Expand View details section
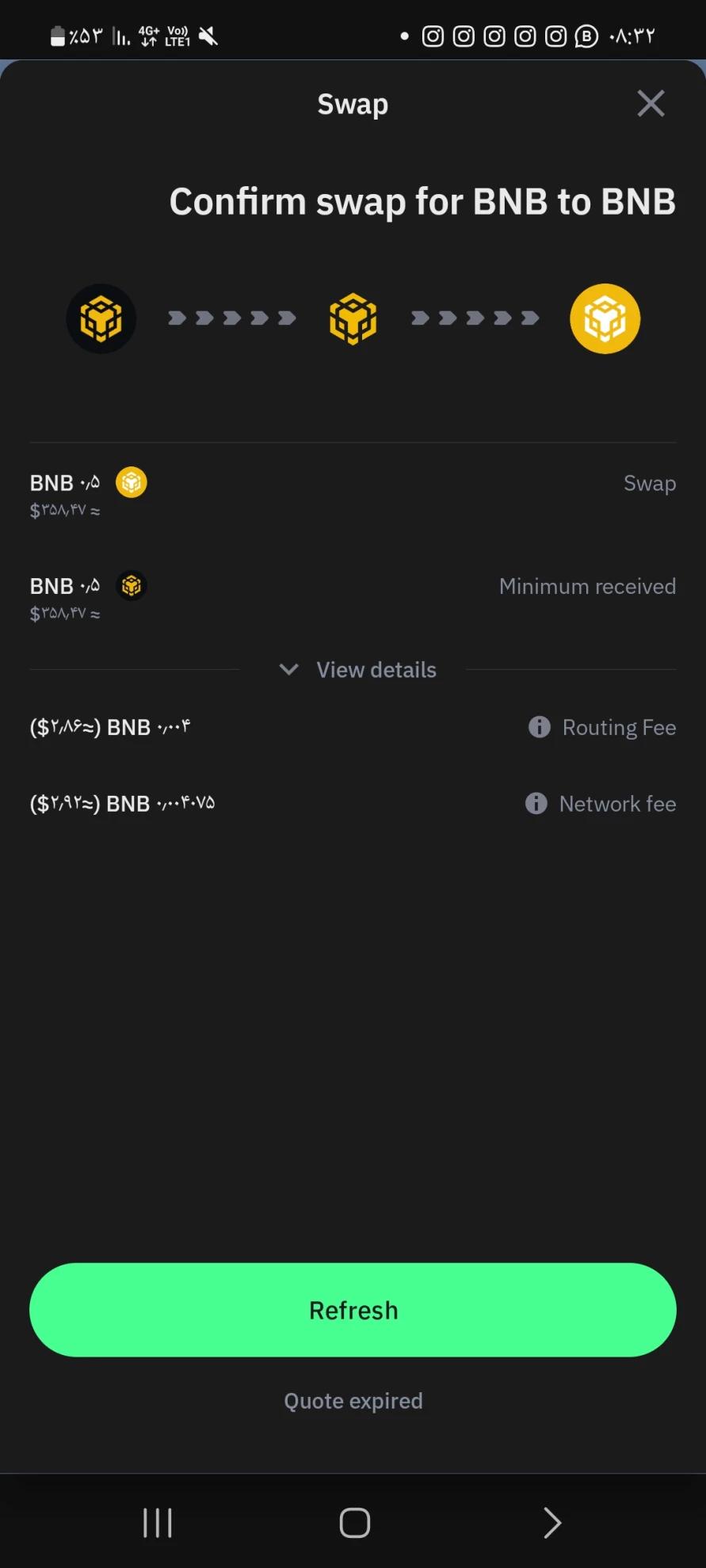Viewport: 706px width, 1568px height. [358, 670]
